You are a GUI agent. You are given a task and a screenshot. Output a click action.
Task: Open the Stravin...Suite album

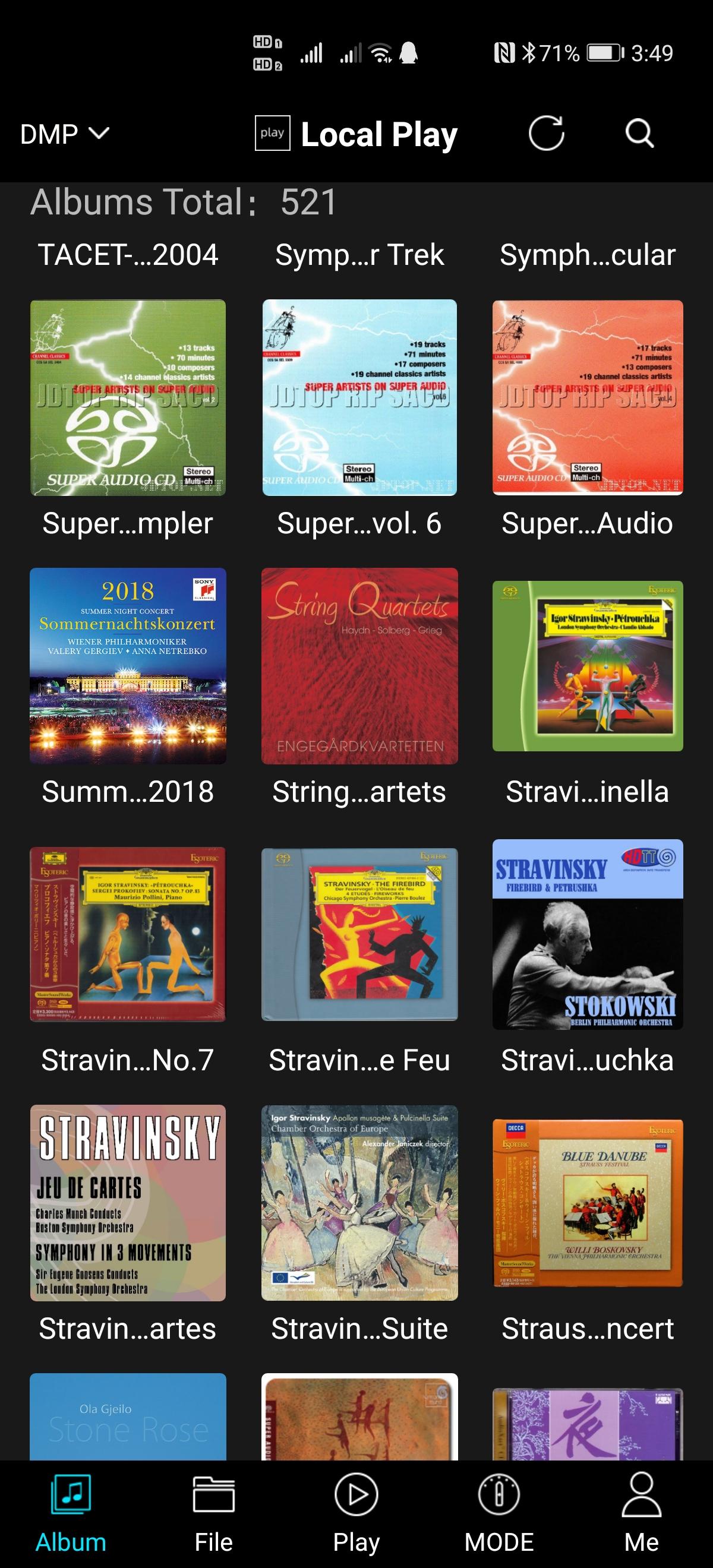click(359, 1203)
